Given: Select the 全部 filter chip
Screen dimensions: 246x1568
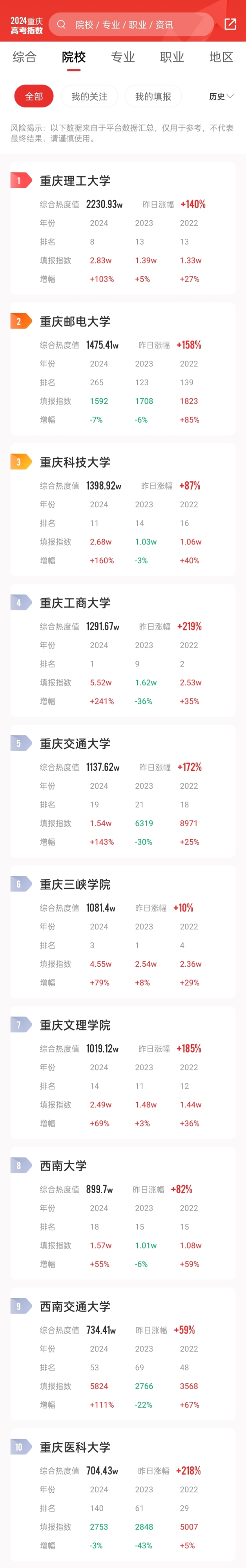Looking at the screenshot, I should 34,97.
